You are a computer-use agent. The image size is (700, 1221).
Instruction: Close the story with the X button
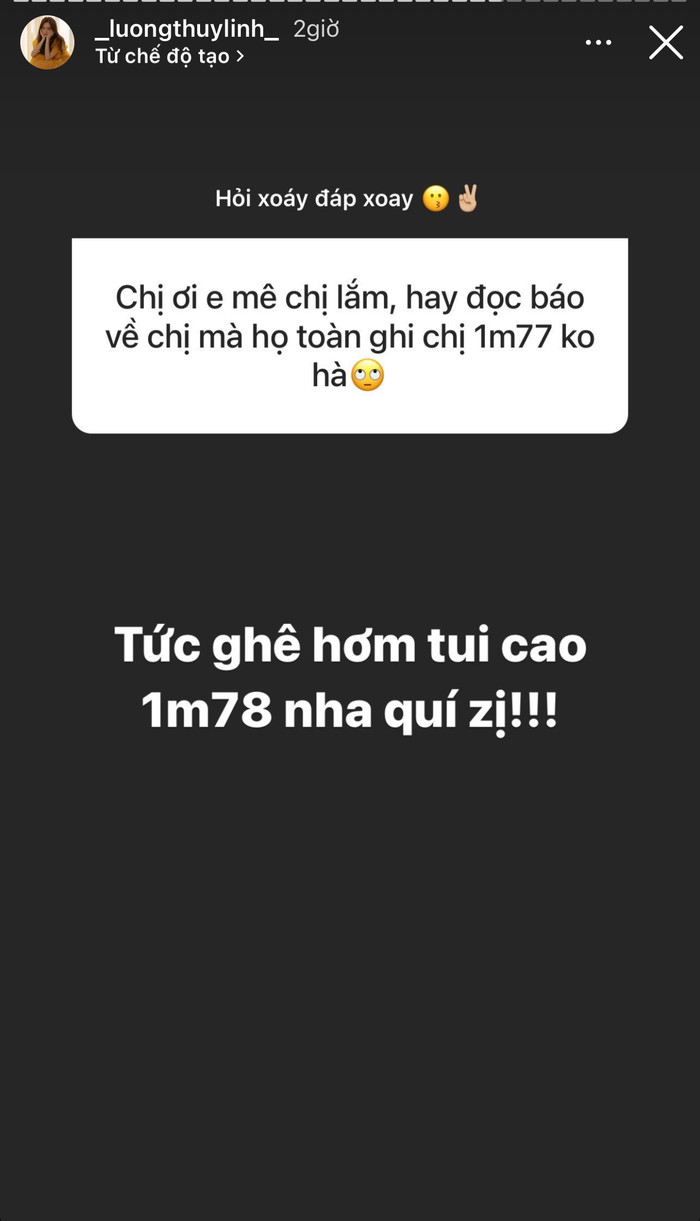tap(666, 42)
